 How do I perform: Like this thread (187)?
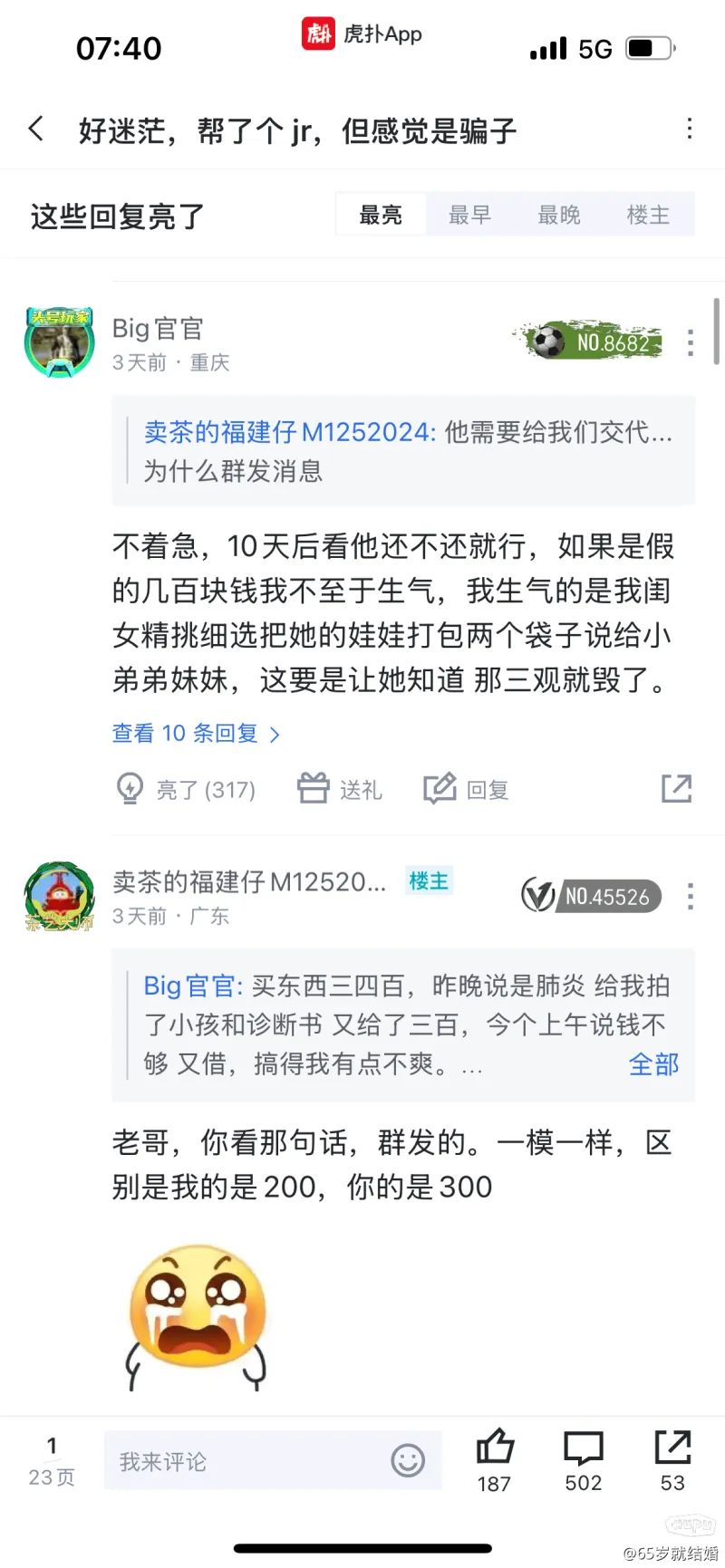[495, 1458]
